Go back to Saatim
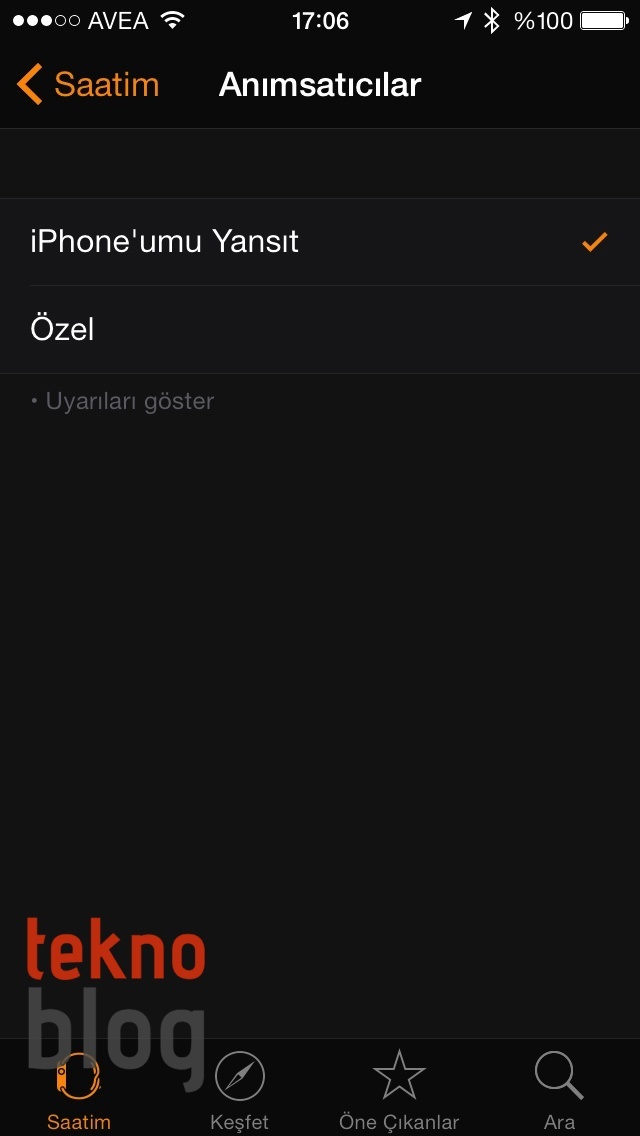The width and height of the screenshot is (640, 1136). point(88,85)
